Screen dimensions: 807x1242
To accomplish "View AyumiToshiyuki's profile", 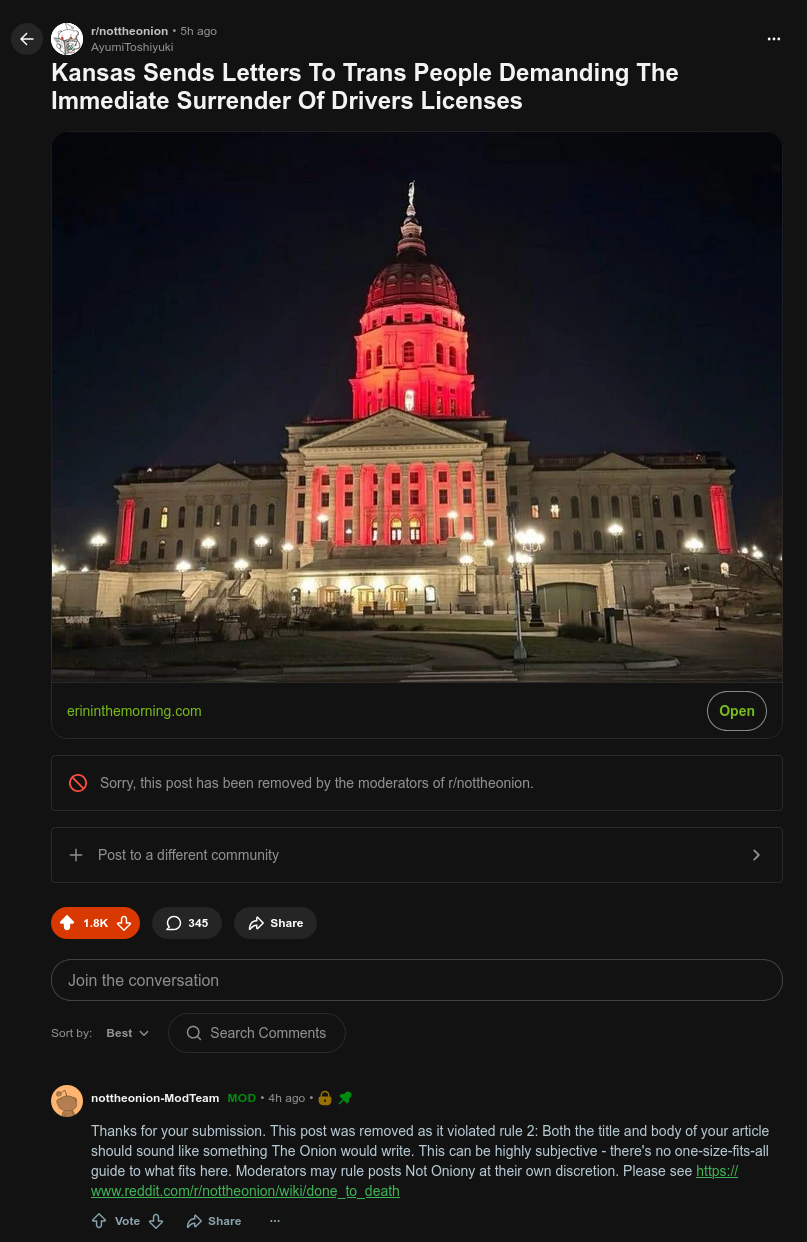I will click(132, 47).
